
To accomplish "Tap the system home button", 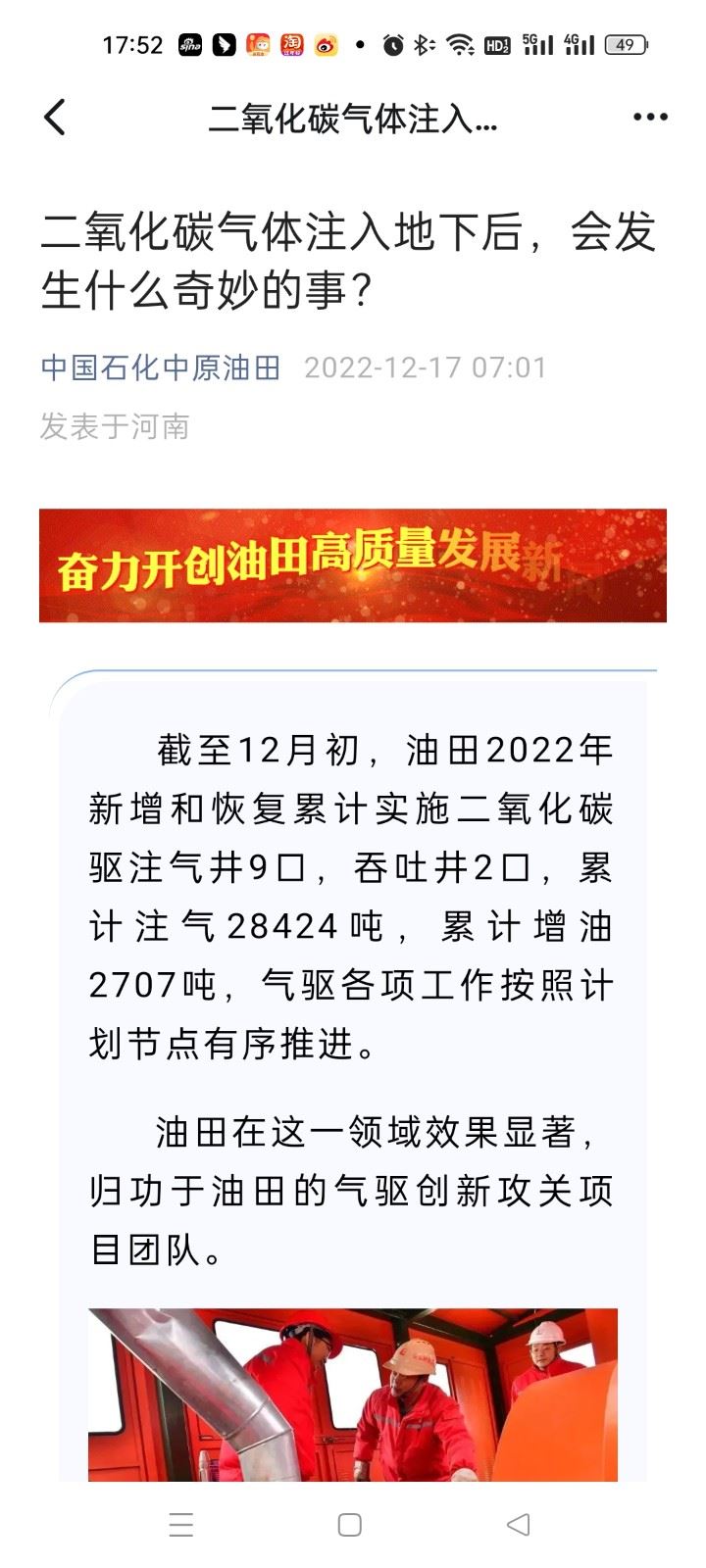I will [349, 1525].
